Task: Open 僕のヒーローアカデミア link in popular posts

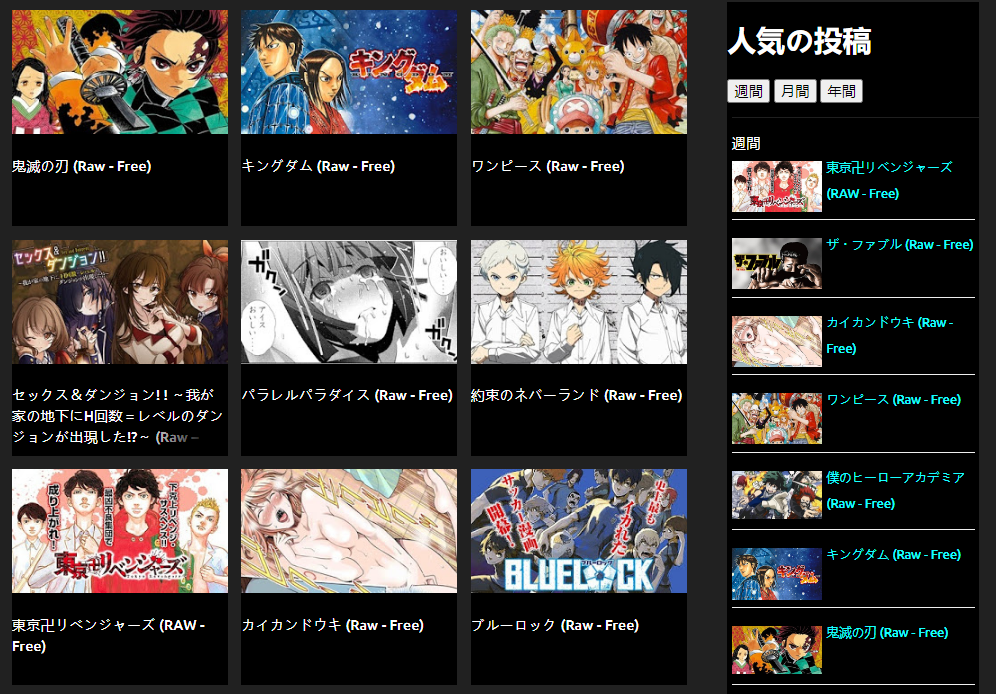Action: pos(895,477)
